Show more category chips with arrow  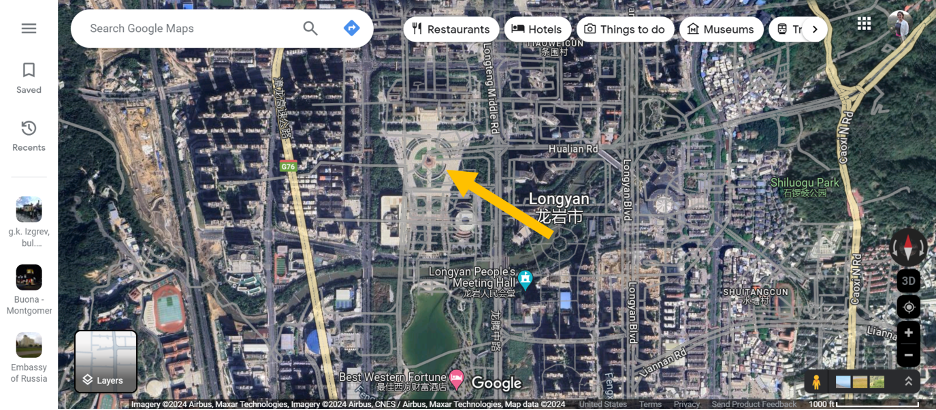[x=815, y=29]
